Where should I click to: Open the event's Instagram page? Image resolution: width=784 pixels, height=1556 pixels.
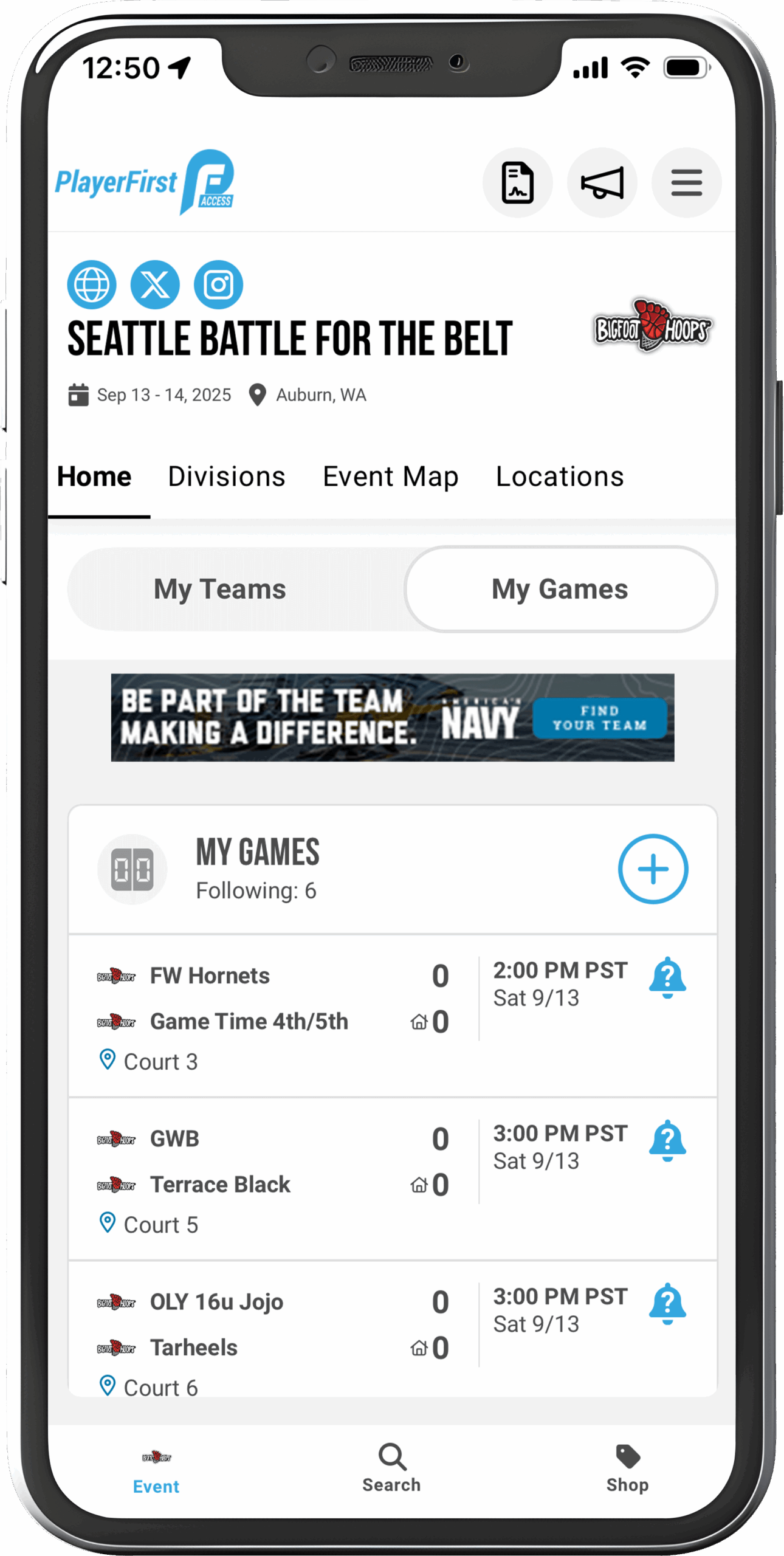[218, 284]
